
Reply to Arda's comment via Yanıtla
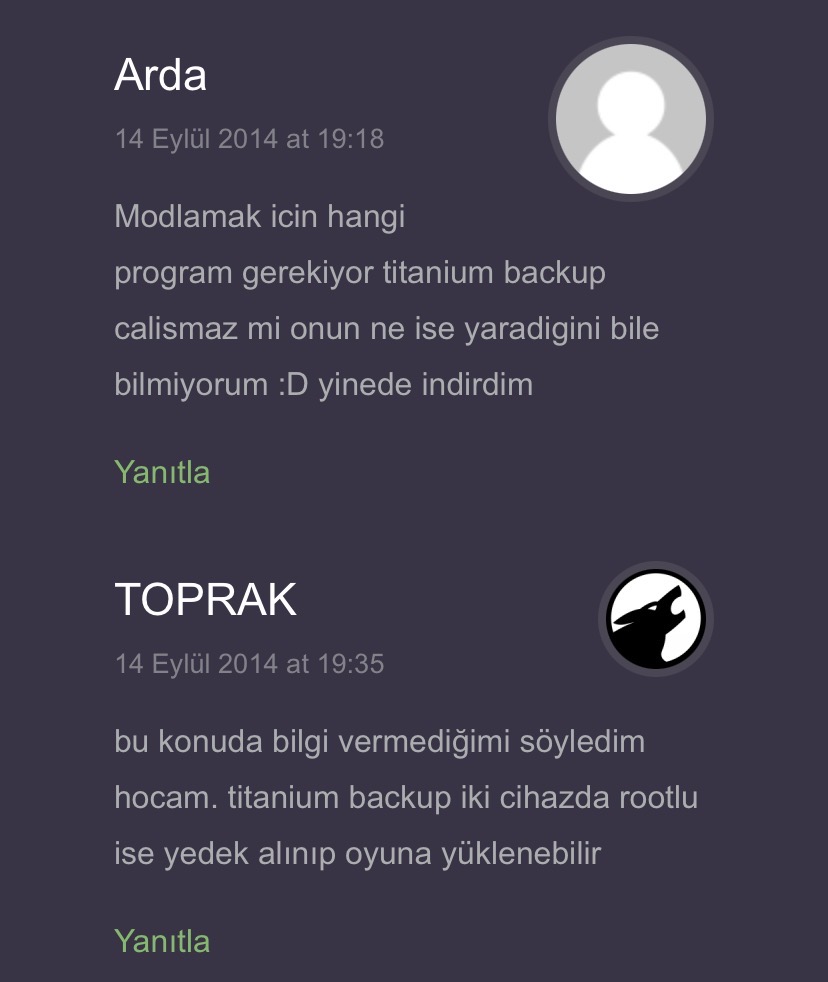tap(162, 472)
